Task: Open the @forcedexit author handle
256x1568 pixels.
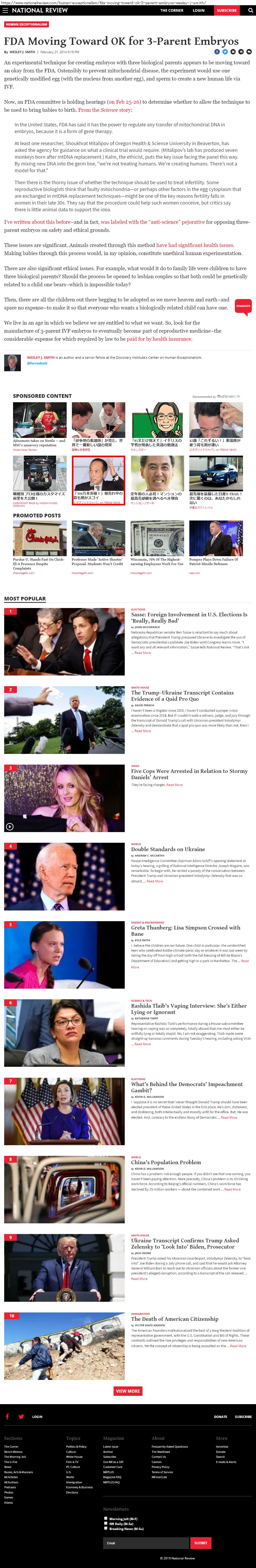Action: click(37, 363)
